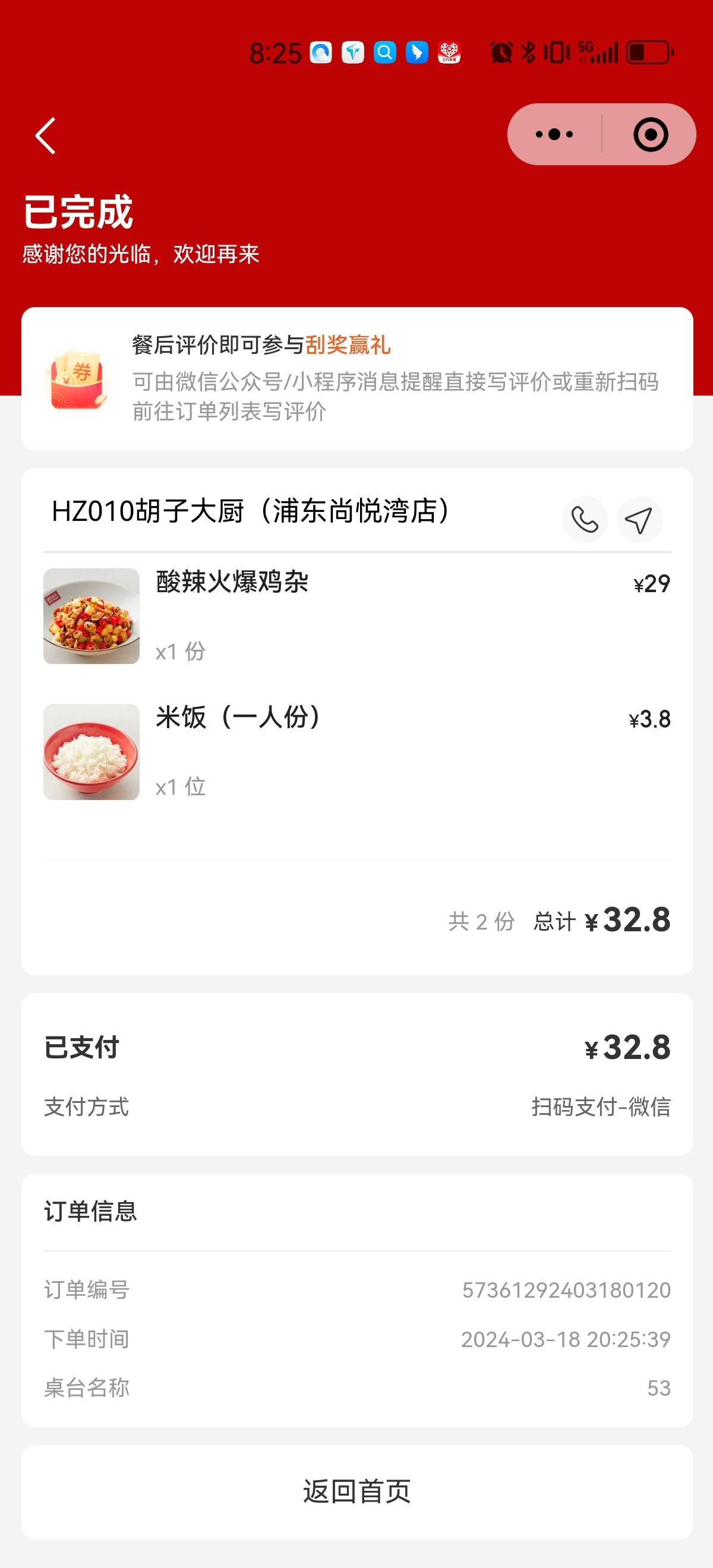Open the mini program three-dot menu
The height and width of the screenshot is (1568, 713).
554,134
